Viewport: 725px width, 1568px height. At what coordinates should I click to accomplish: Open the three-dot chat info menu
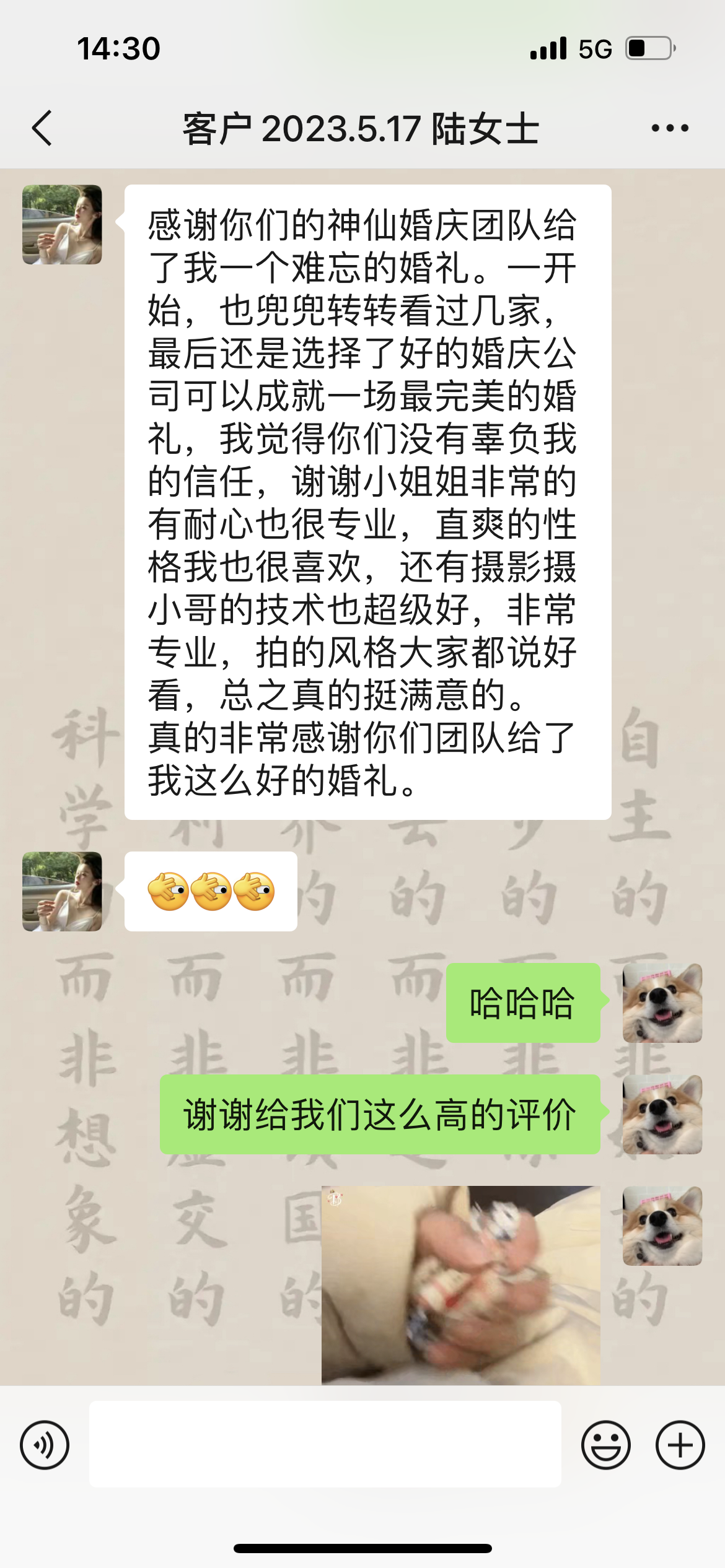click(x=670, y=128)
